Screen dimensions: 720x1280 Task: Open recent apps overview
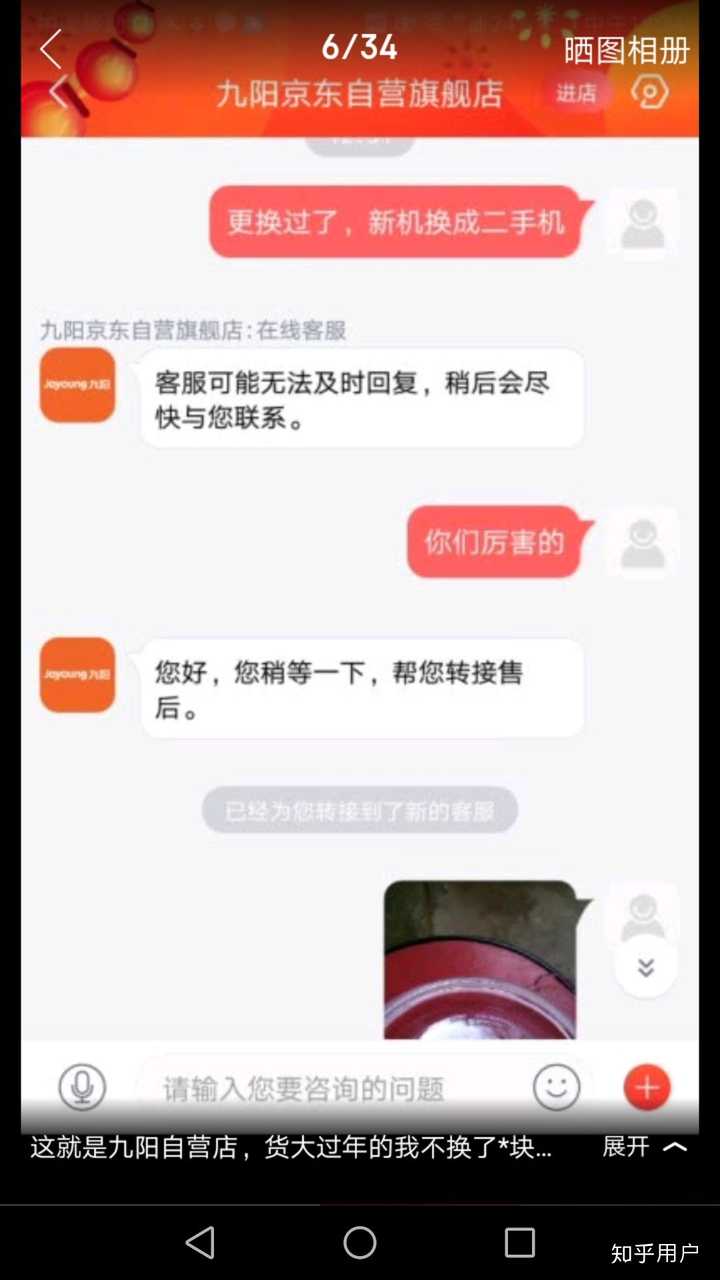[519, 1242]
